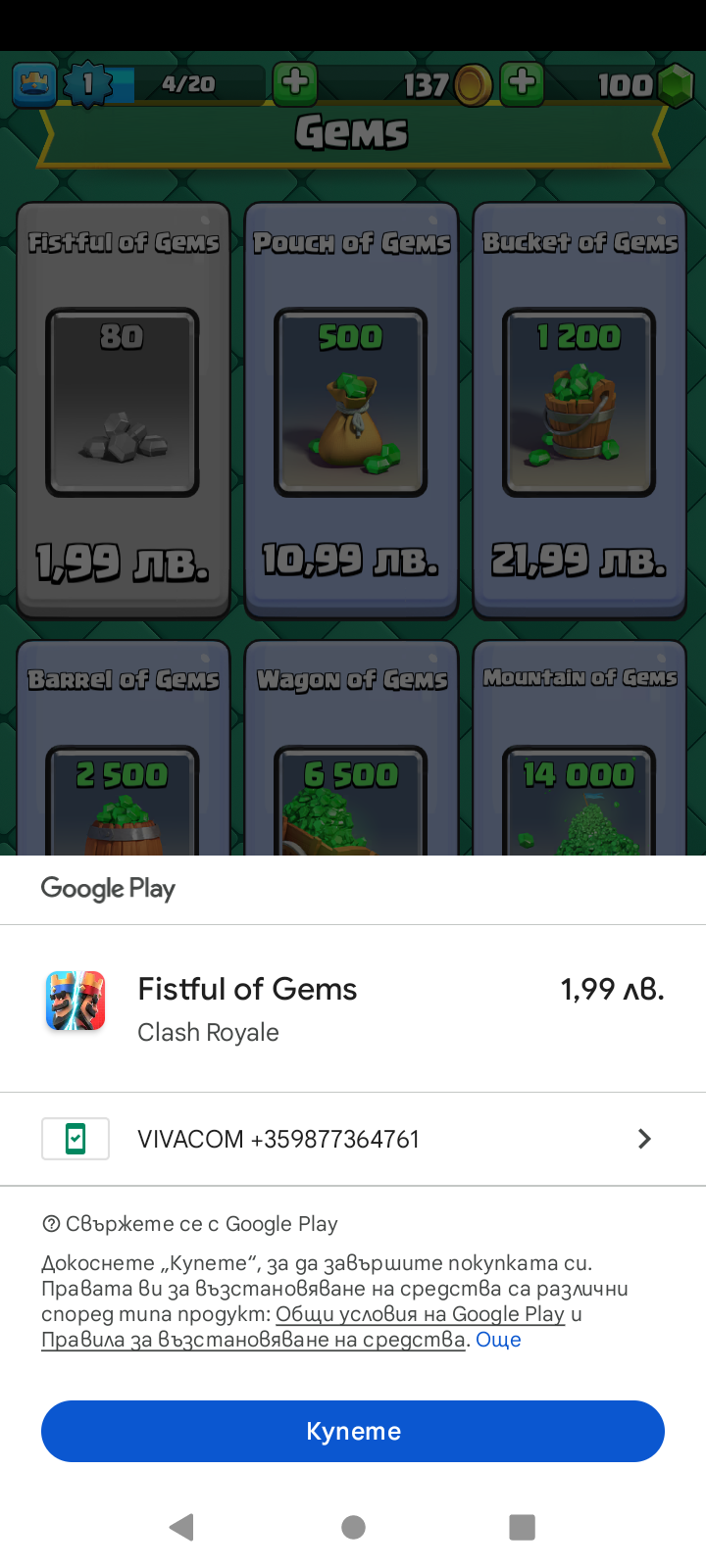Go back with system back button
Viewport: 706px width, 1568px height.
(x=182, y=1526)
